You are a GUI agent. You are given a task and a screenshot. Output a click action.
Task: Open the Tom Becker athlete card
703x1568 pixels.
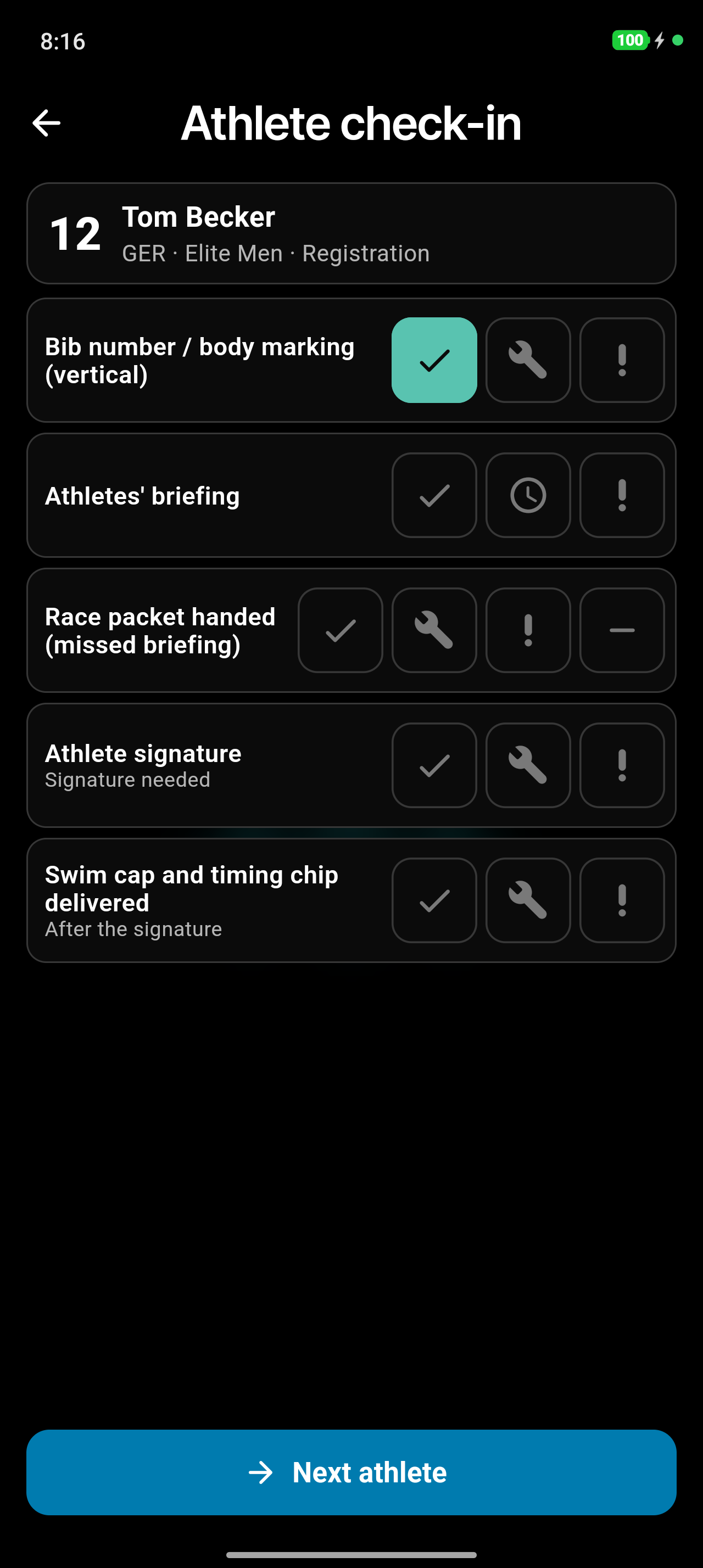(351, 233)
